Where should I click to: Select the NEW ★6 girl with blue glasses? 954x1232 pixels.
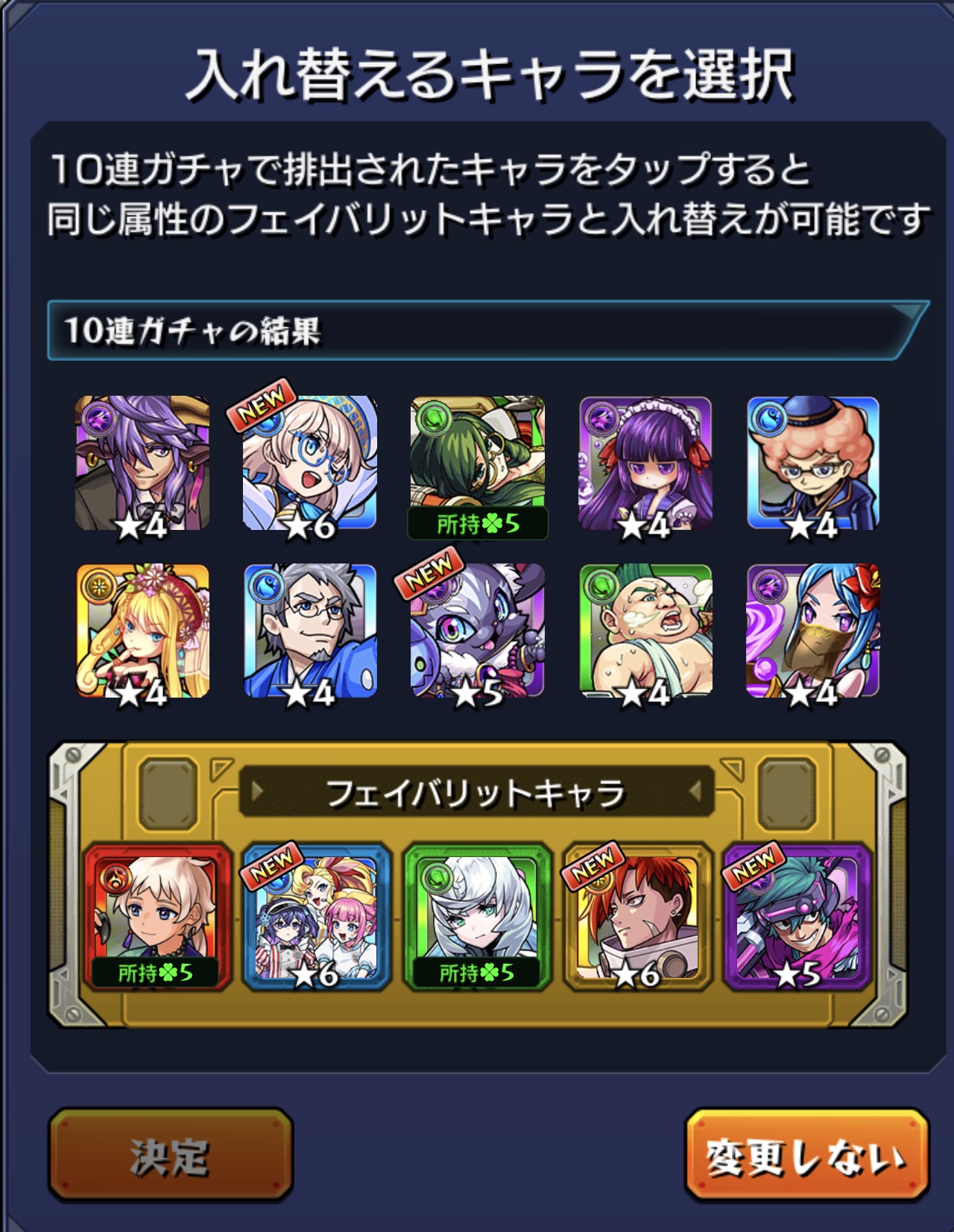tap(310, 464)
